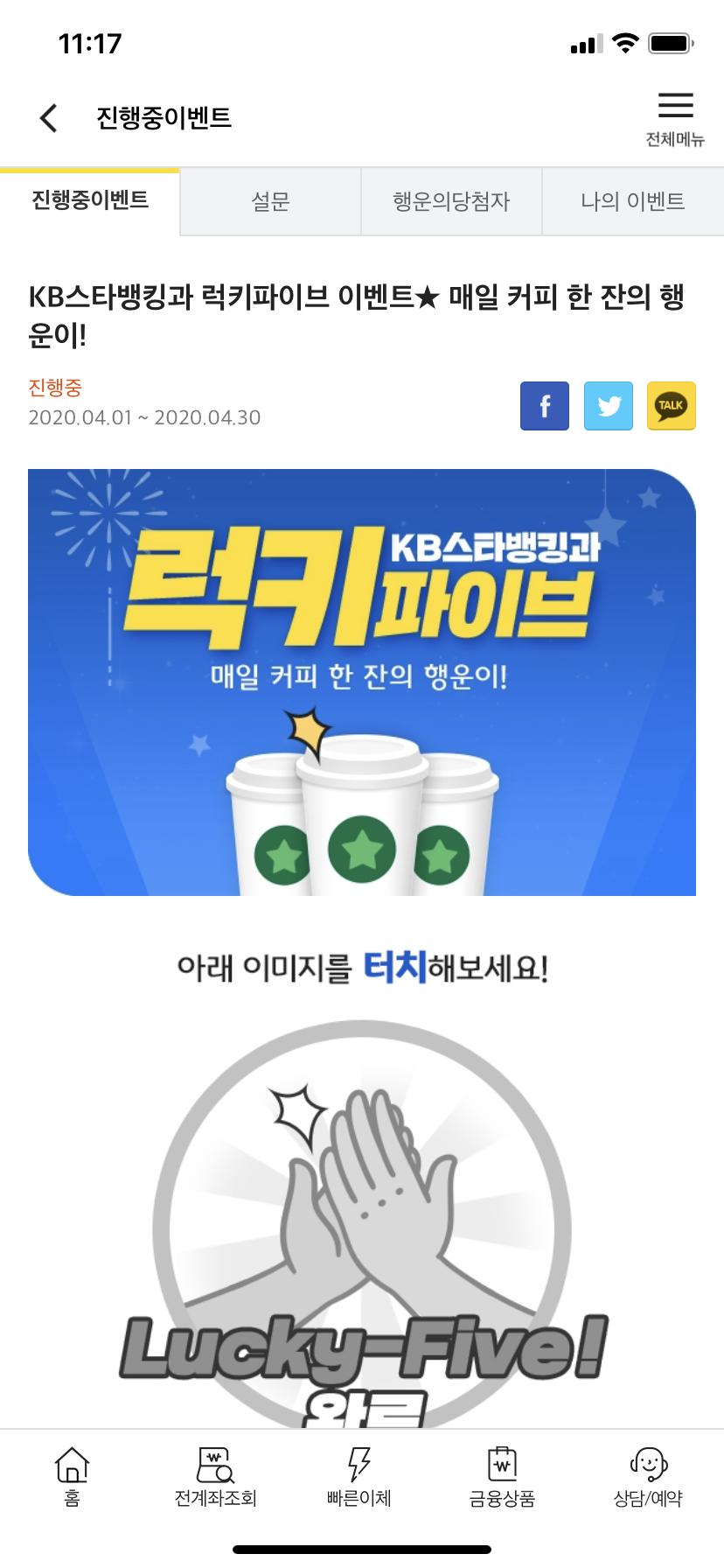This screenshot has height=1568, width=724.
Task: Switch to the 설문 tab
Action: click(270, 202)
